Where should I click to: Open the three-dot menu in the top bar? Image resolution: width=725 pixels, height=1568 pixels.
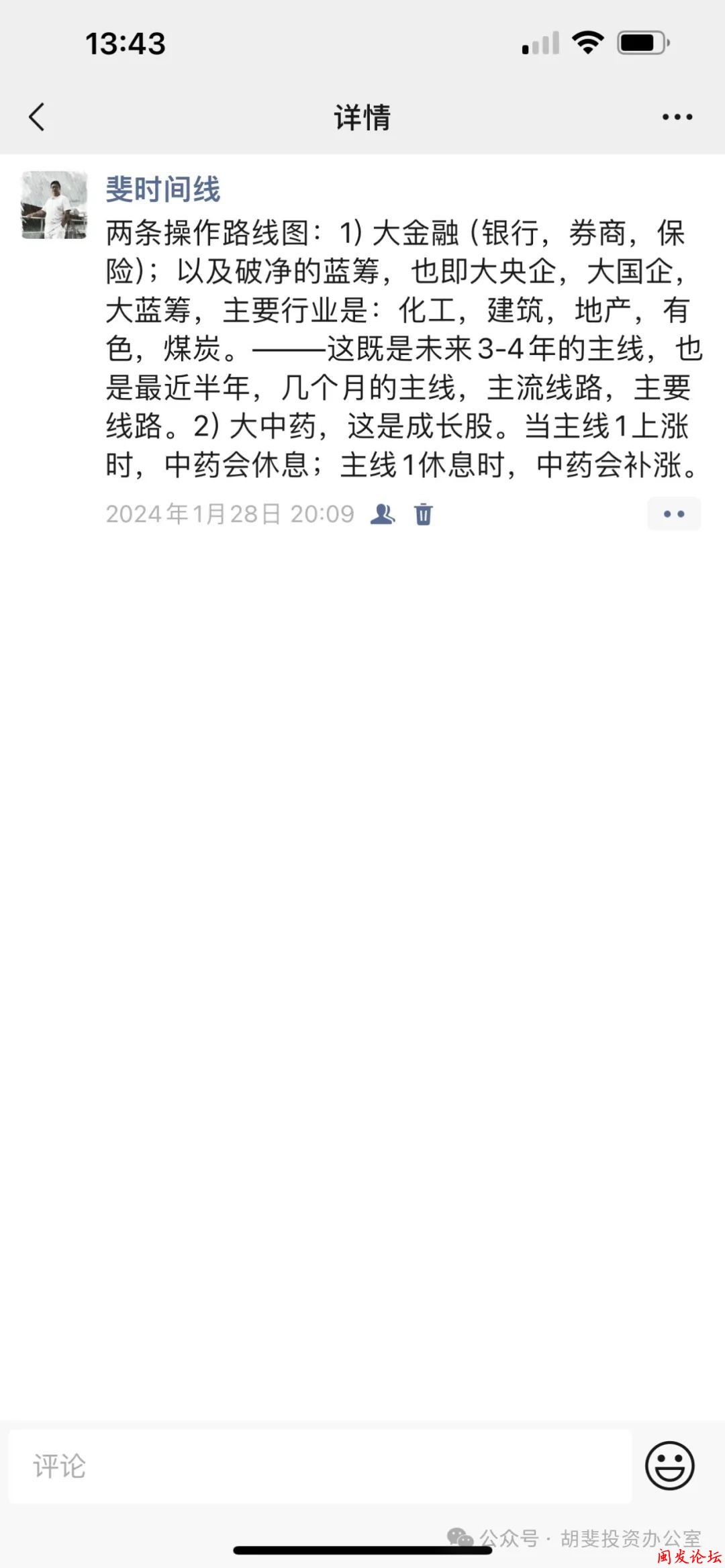677,117
